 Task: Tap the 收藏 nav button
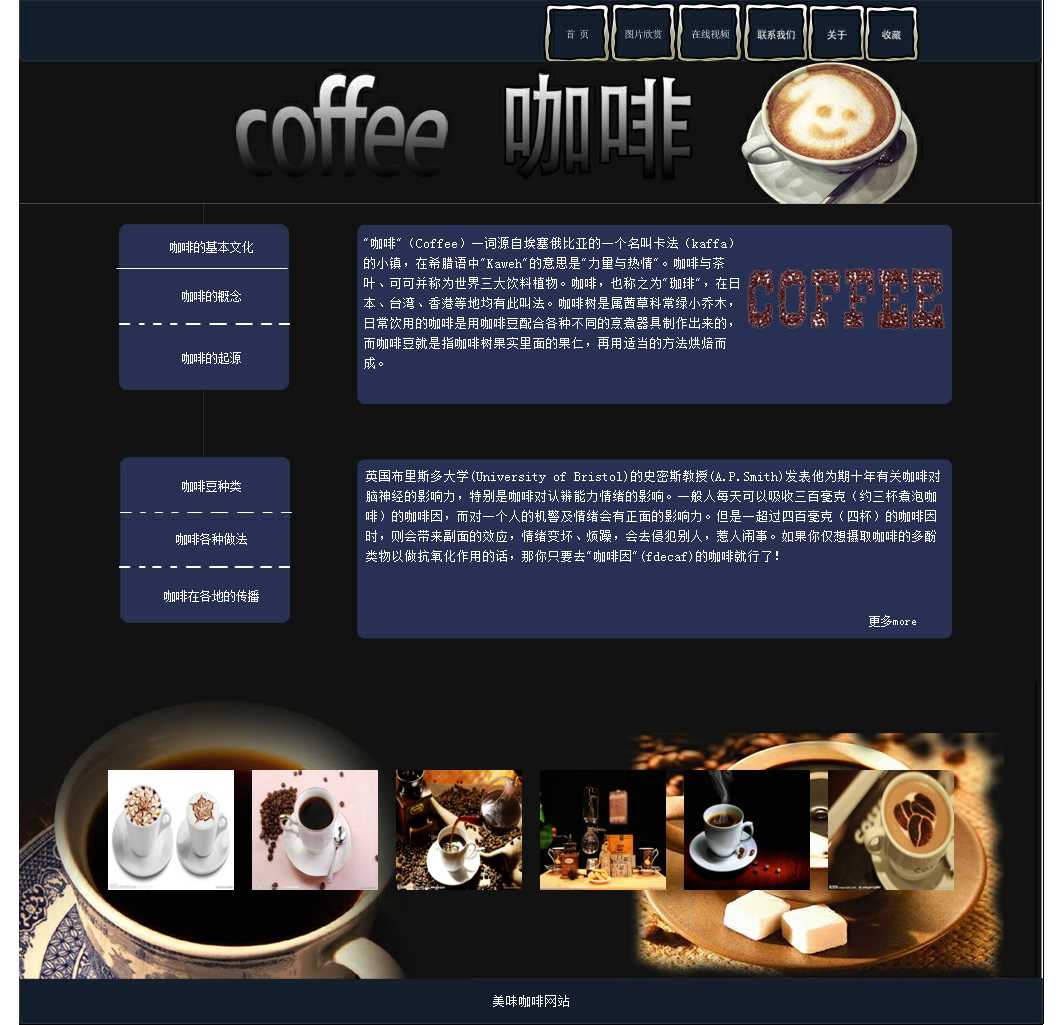click(891, 34)
